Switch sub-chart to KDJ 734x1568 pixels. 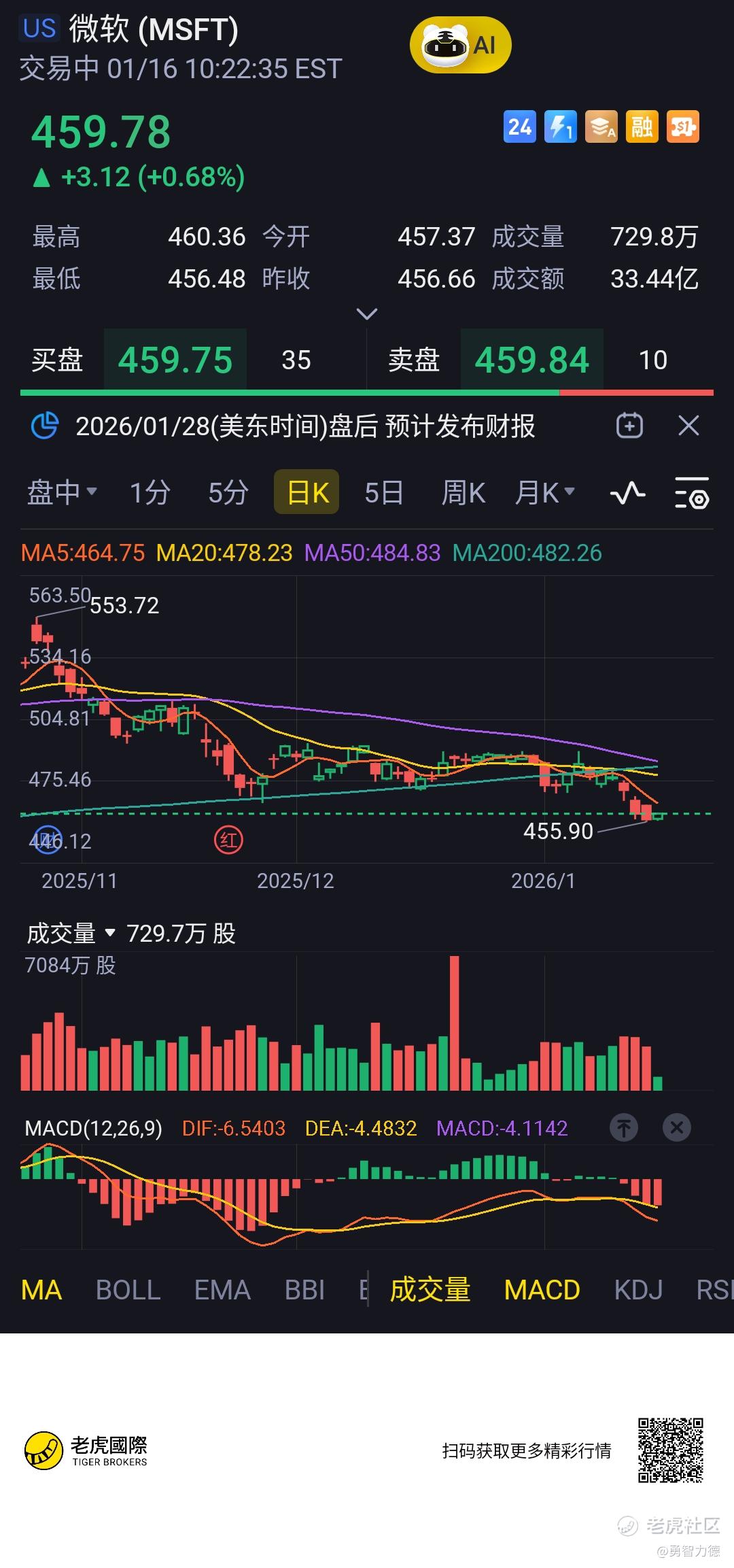point(638,1290)
